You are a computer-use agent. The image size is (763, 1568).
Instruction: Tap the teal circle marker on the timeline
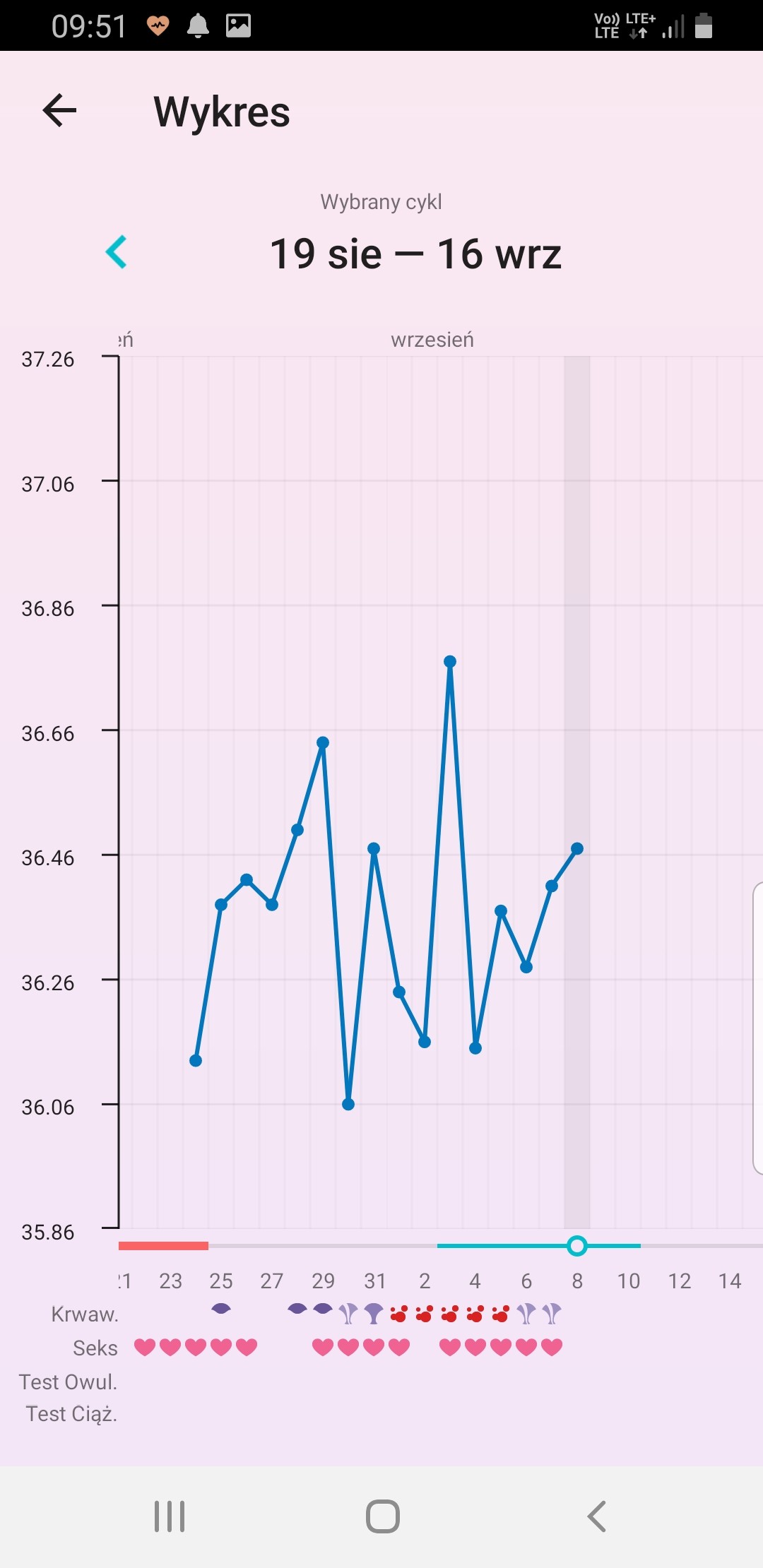pyautogui.click(x=577, y=1246)
